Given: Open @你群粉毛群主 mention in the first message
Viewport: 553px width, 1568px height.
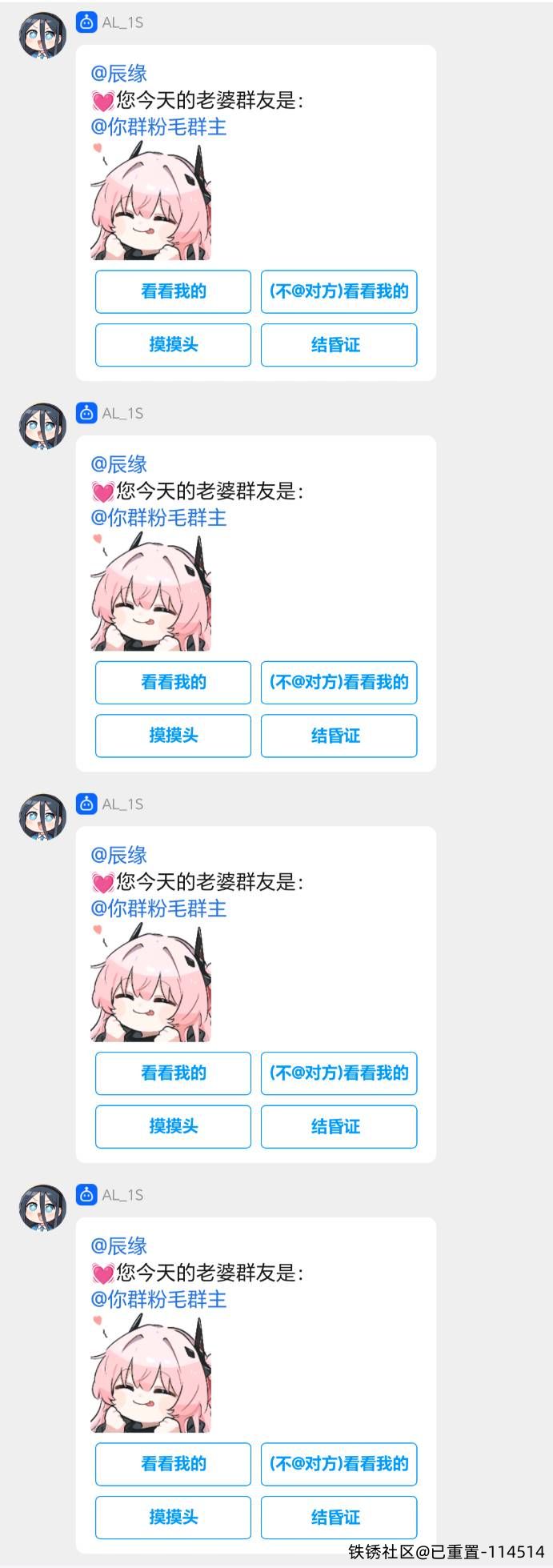Looking at the screenshot, I should click(x=158, y=127).
